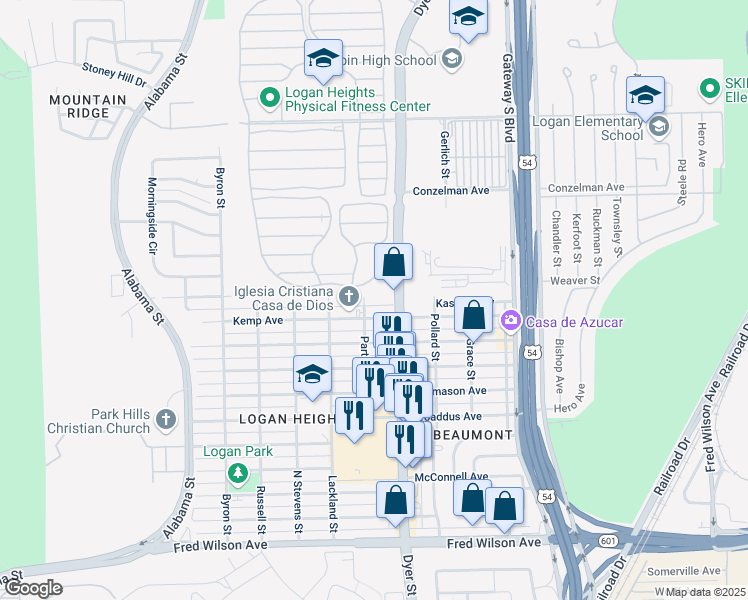The width and height of the screenshot is (748, 600).
Task: Open the shopping marker beside Casa de Azucar
Action: click(474, 315)
